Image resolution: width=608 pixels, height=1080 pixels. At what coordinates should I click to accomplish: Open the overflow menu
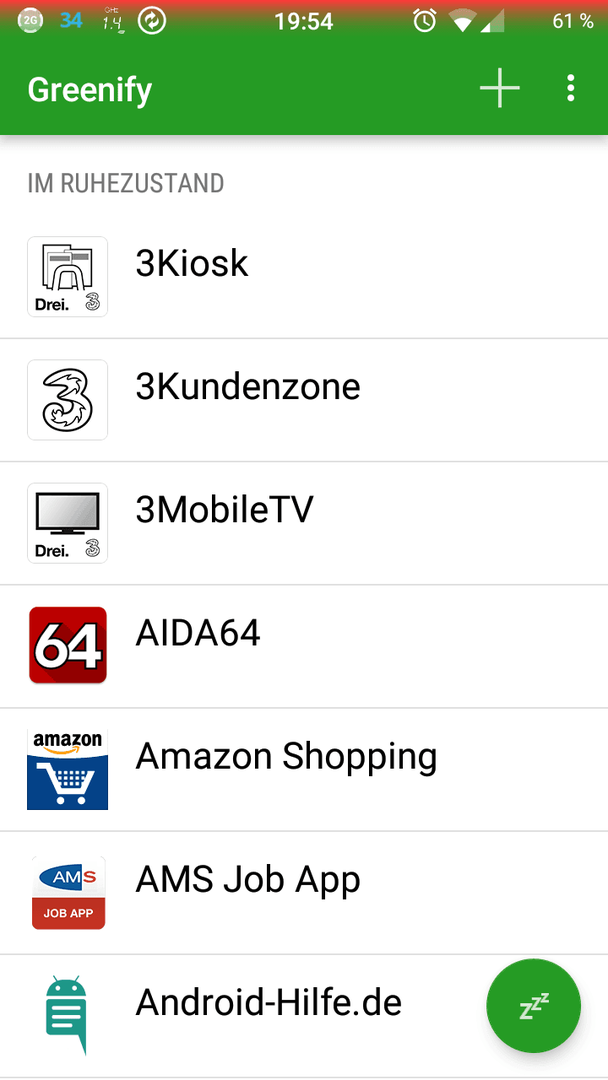click(570, 88)
